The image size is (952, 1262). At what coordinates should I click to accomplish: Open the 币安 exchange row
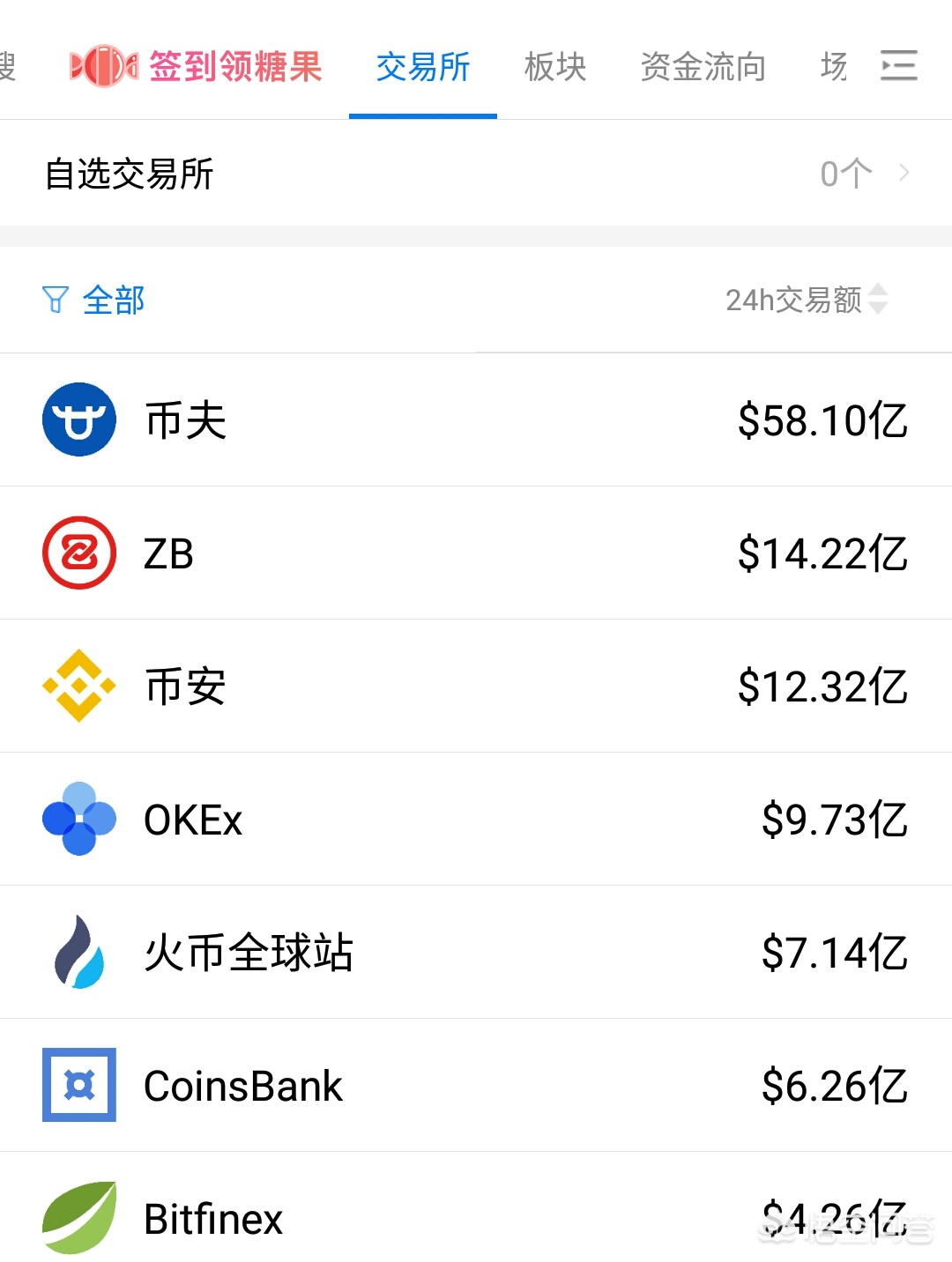(x=476, y=687)
